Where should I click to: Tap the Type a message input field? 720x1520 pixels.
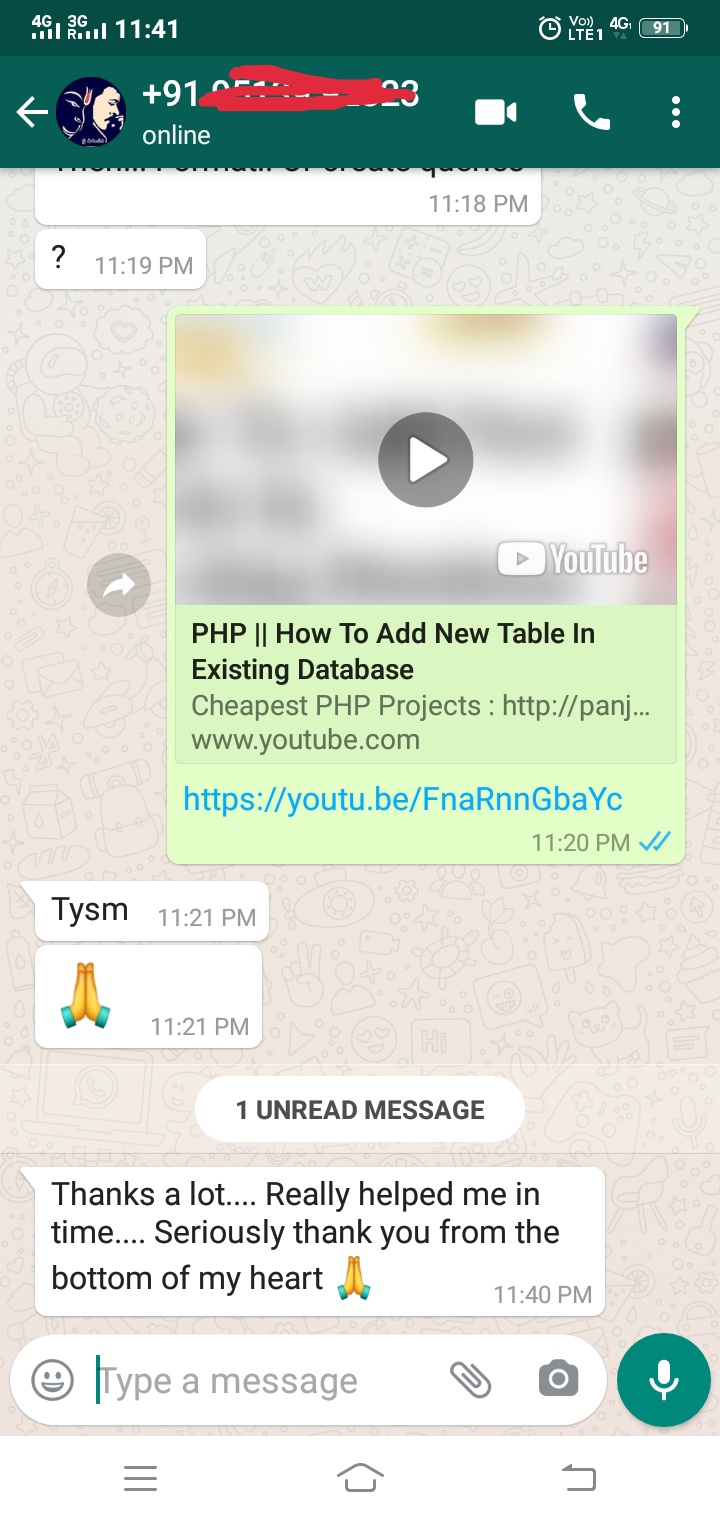coord(230,1380)
